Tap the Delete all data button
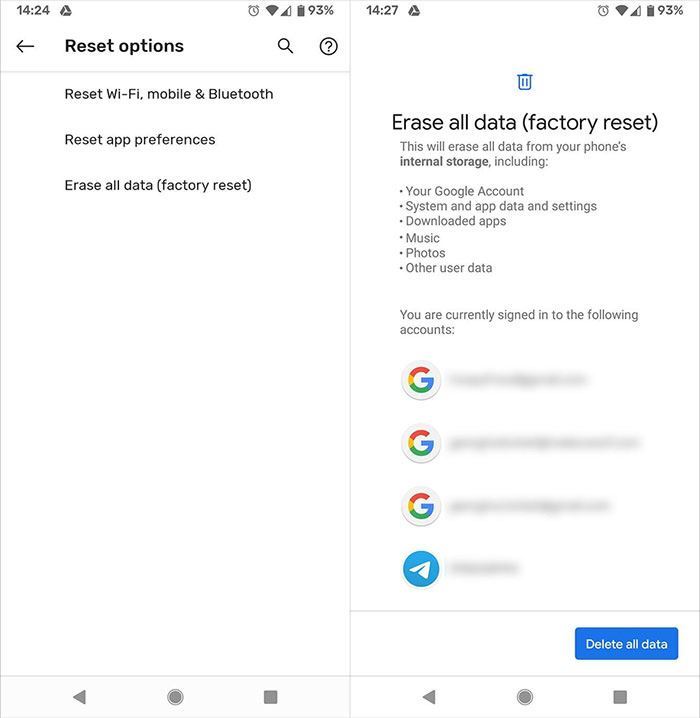 626,644
